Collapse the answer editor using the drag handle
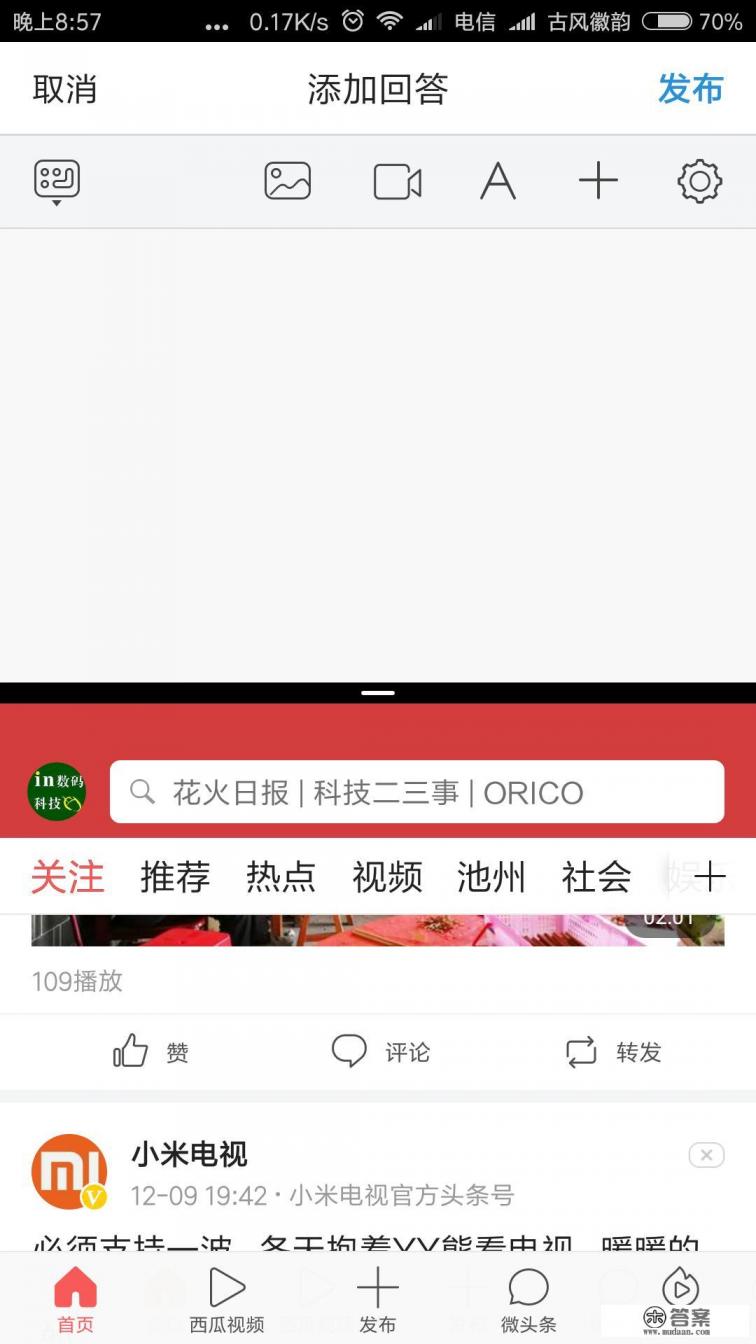This screenshot has width=756, height=1344. [x=378, y=691]
